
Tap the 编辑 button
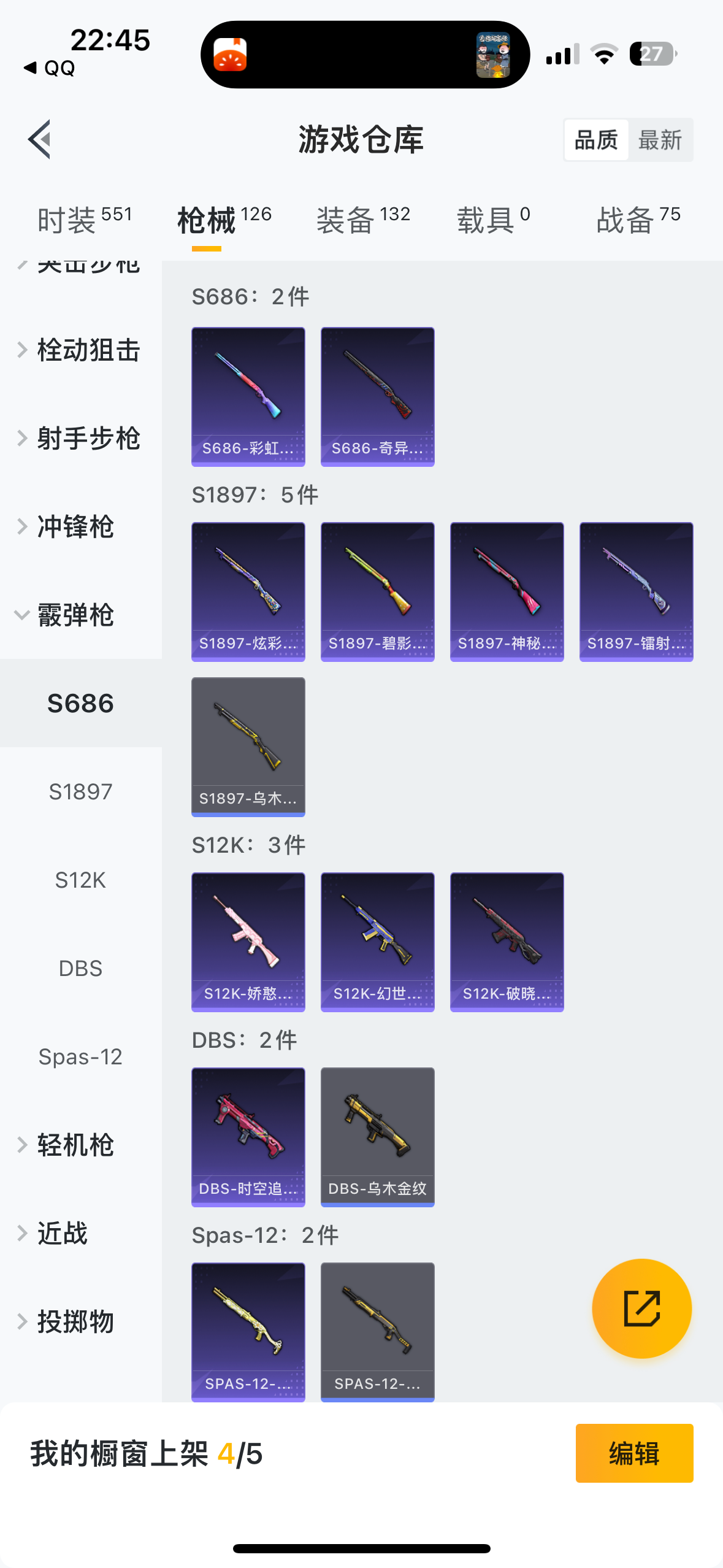pos(634,1453)
